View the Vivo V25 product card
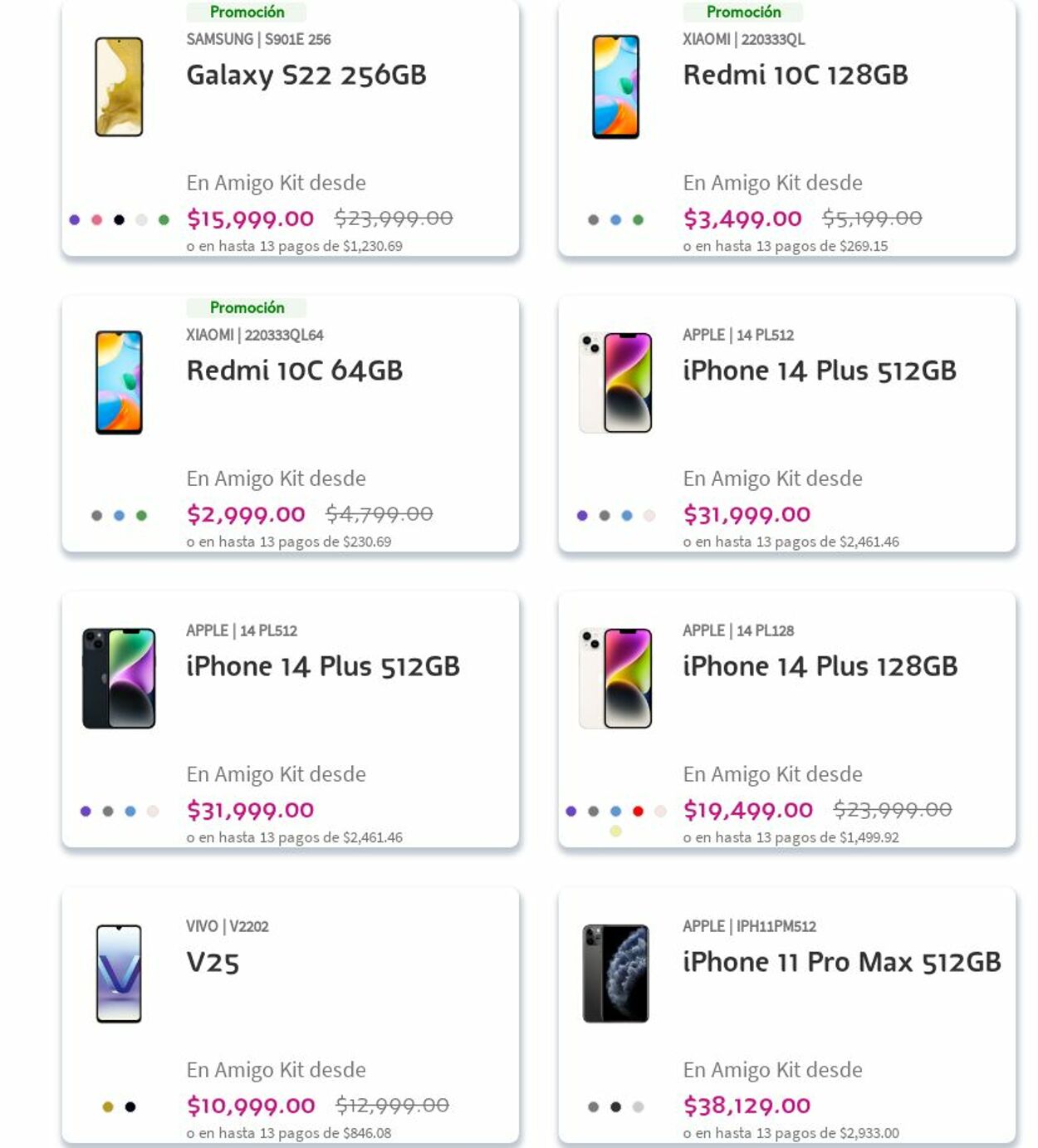 point(213,962)
